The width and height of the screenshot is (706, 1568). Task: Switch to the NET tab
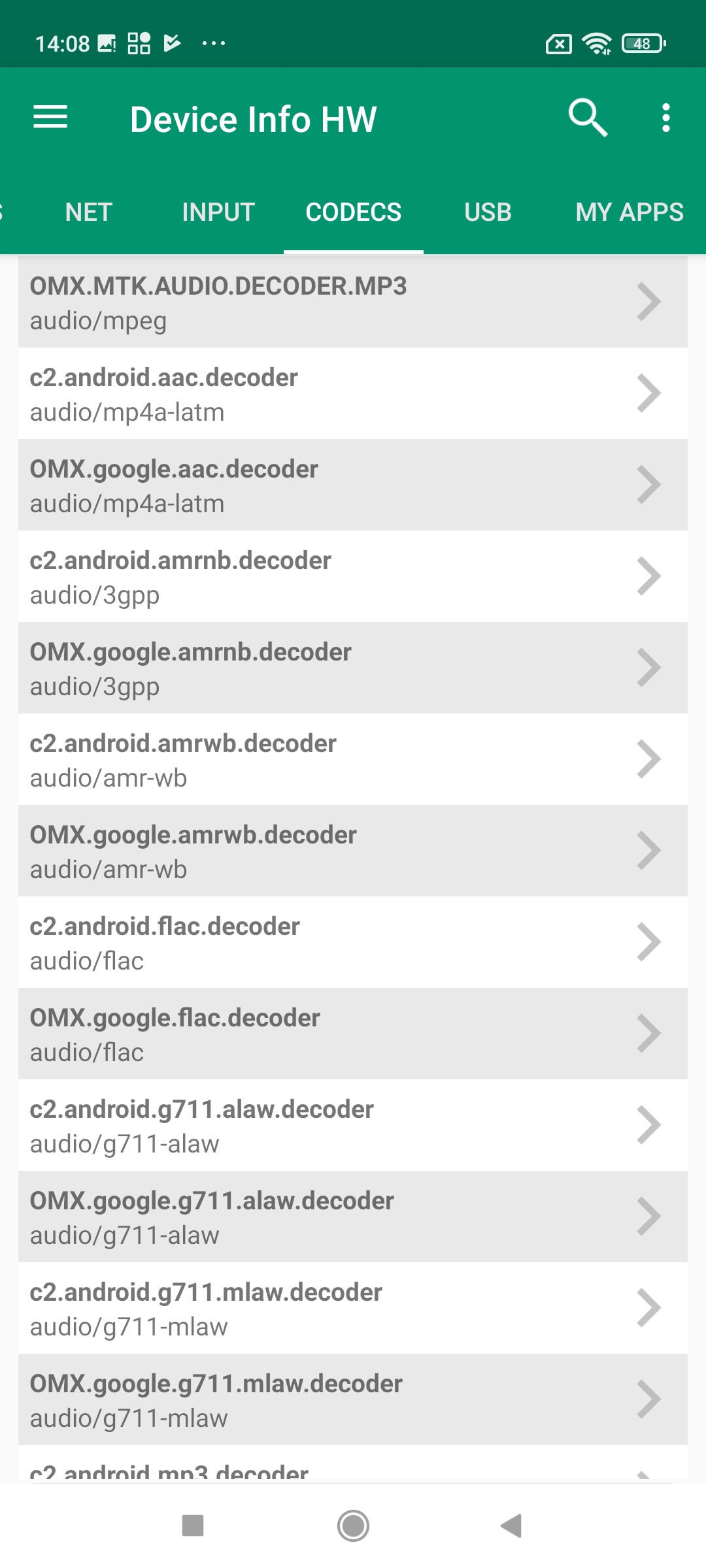89,212
